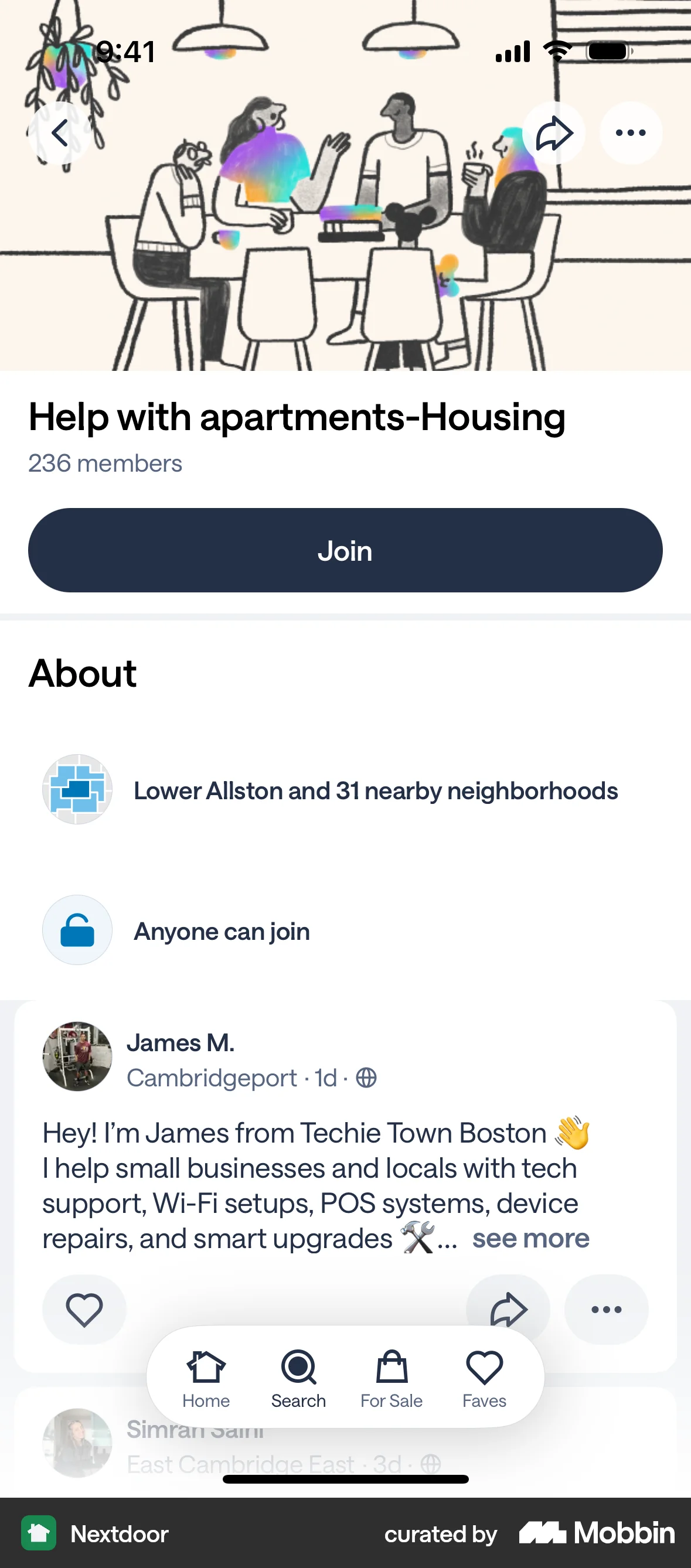This screenshot has width=691, height=1568.
Task: Click the neighborhoods map icon in About
Action: [77, 789]
